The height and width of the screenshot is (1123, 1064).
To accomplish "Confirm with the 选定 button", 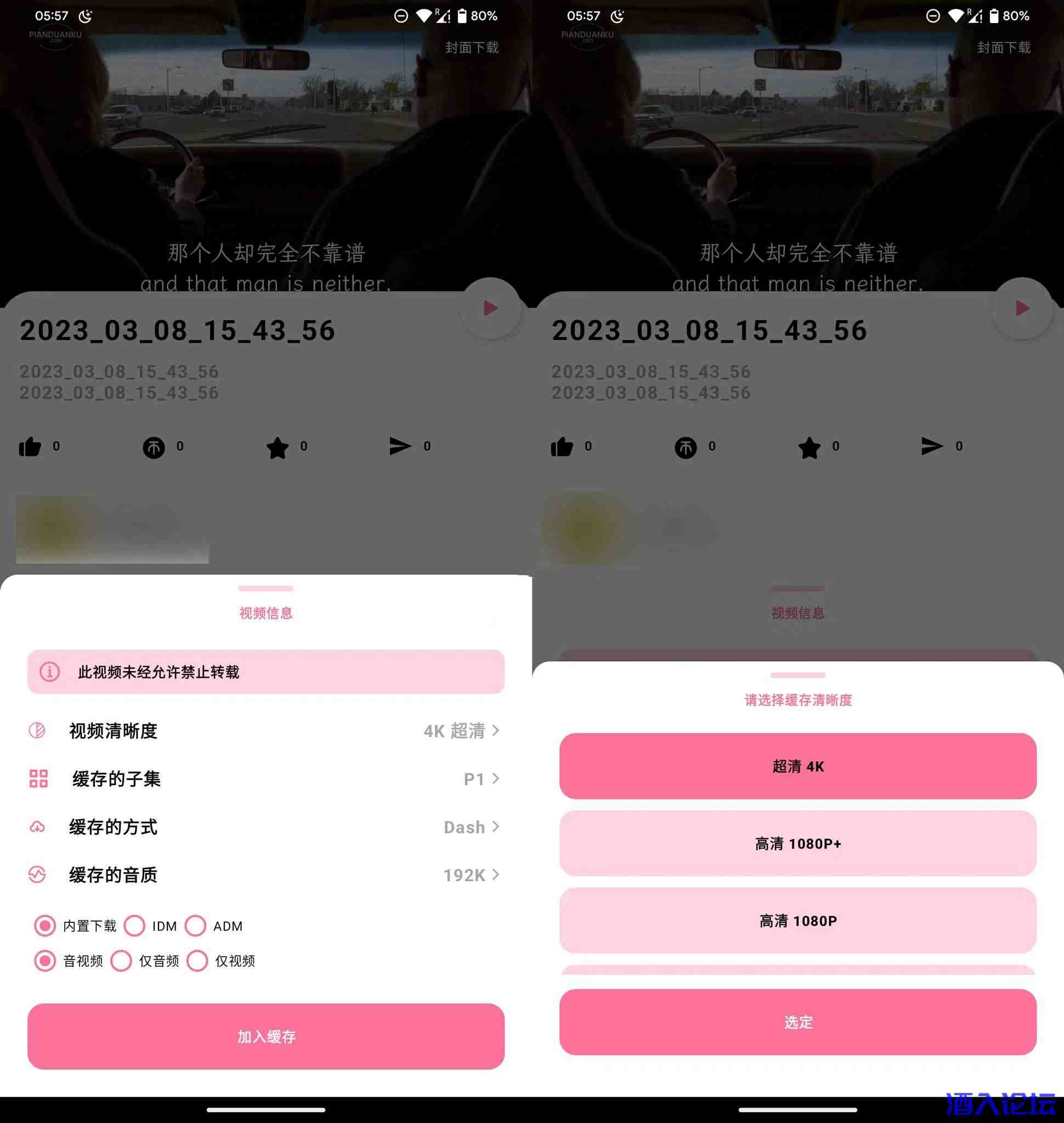I will coord(797,1022).
